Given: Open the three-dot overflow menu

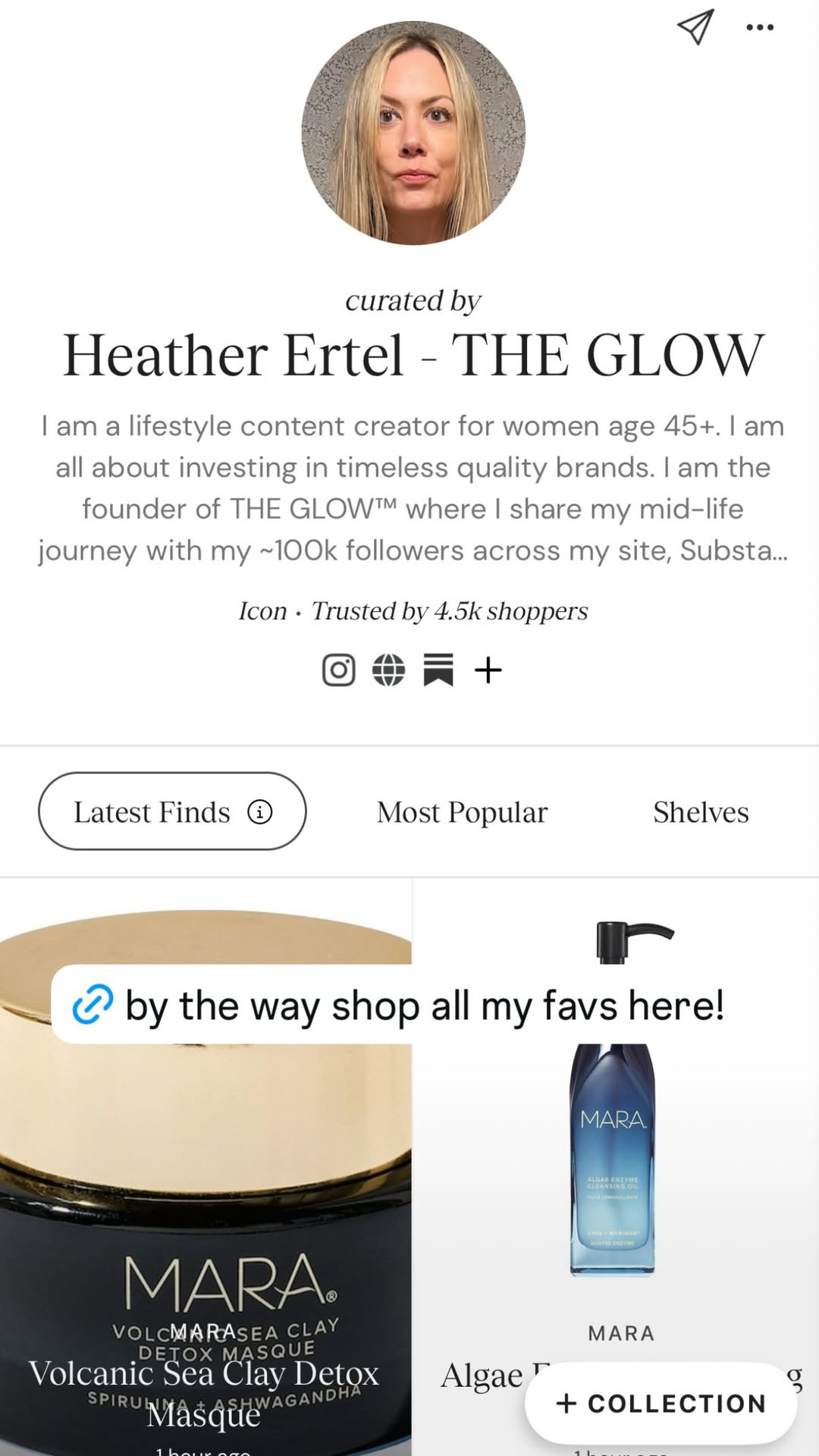Looking at the screenshot, I should click(x=760, y=27).
